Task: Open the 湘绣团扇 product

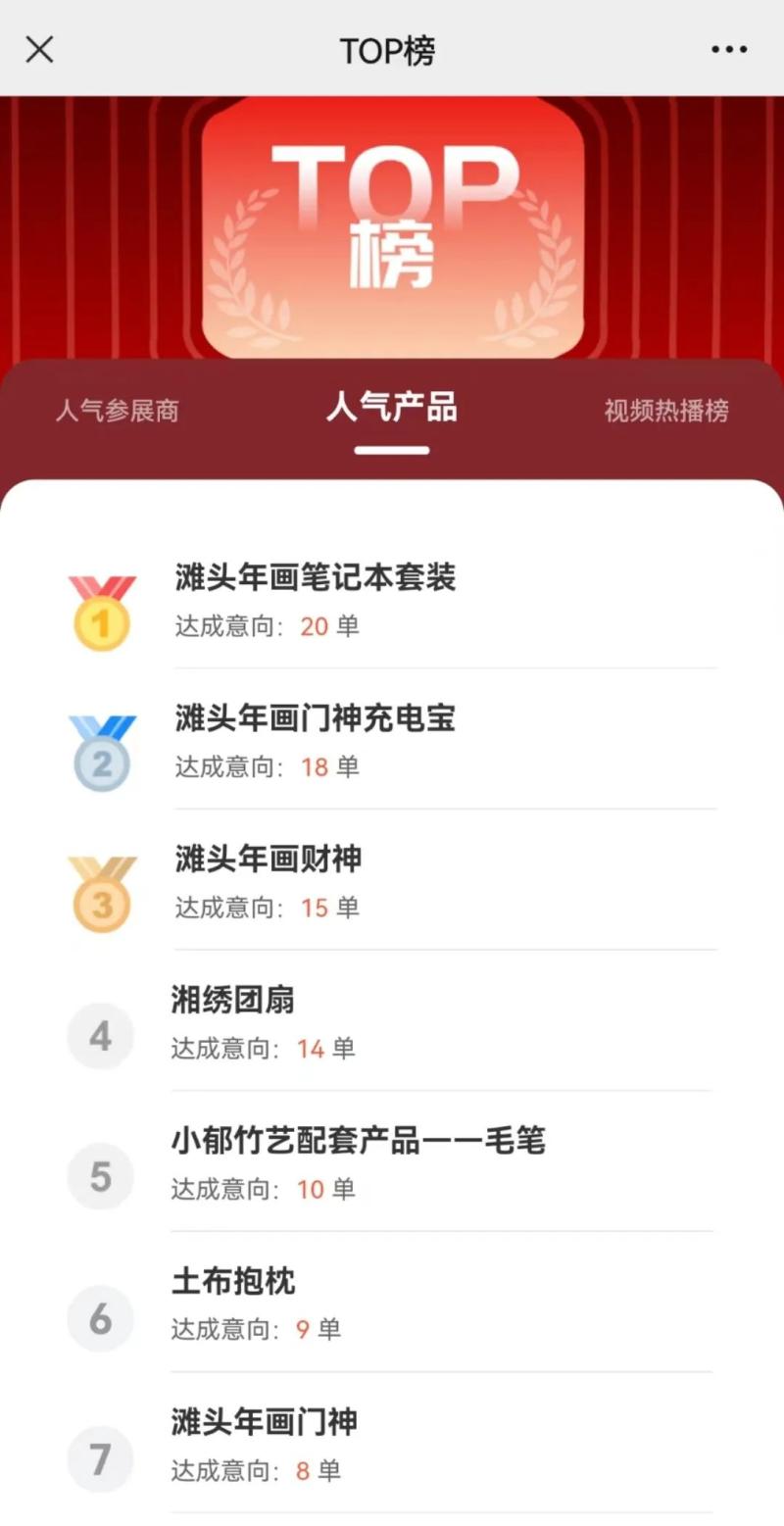Action: point(233,1001)
